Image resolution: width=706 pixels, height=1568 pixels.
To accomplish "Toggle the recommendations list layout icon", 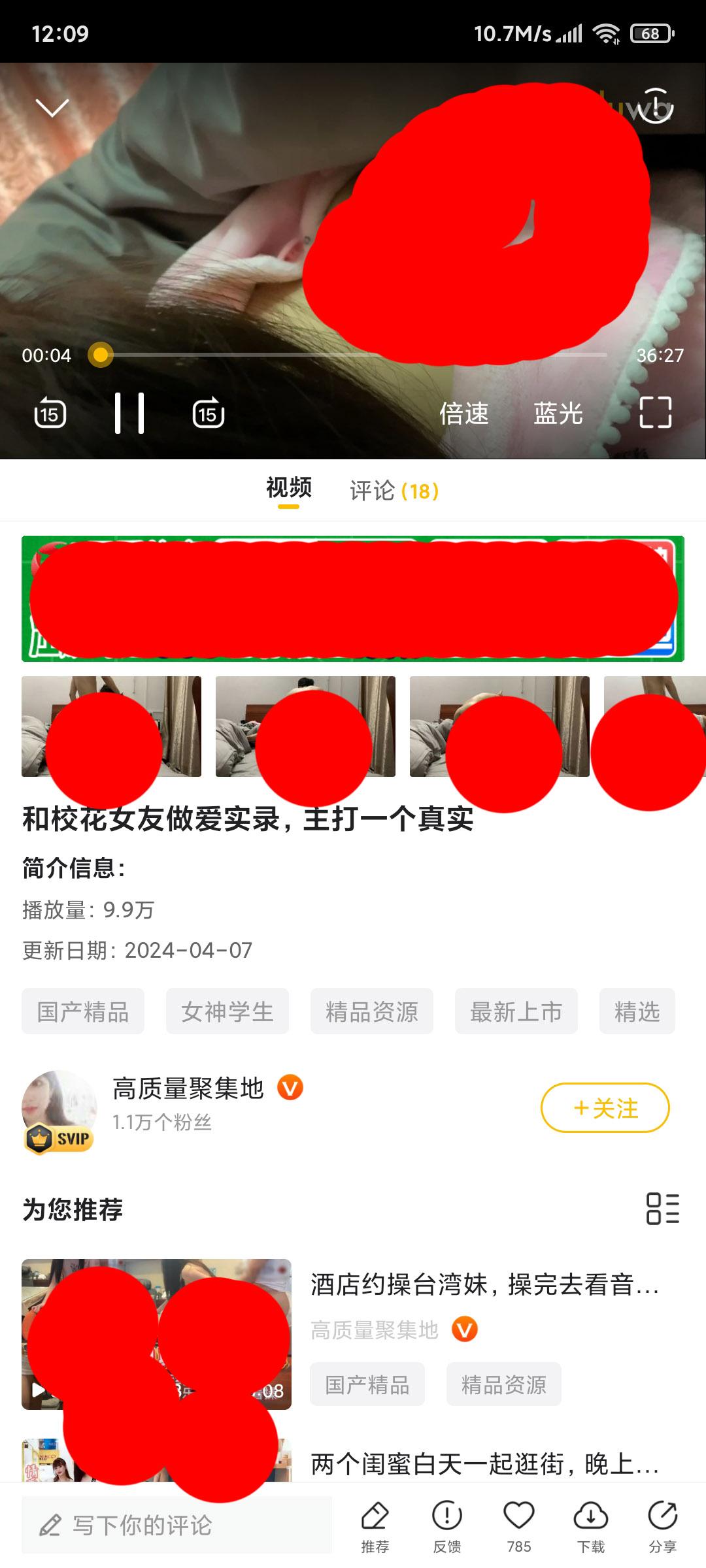I will tap(662, 1209).
